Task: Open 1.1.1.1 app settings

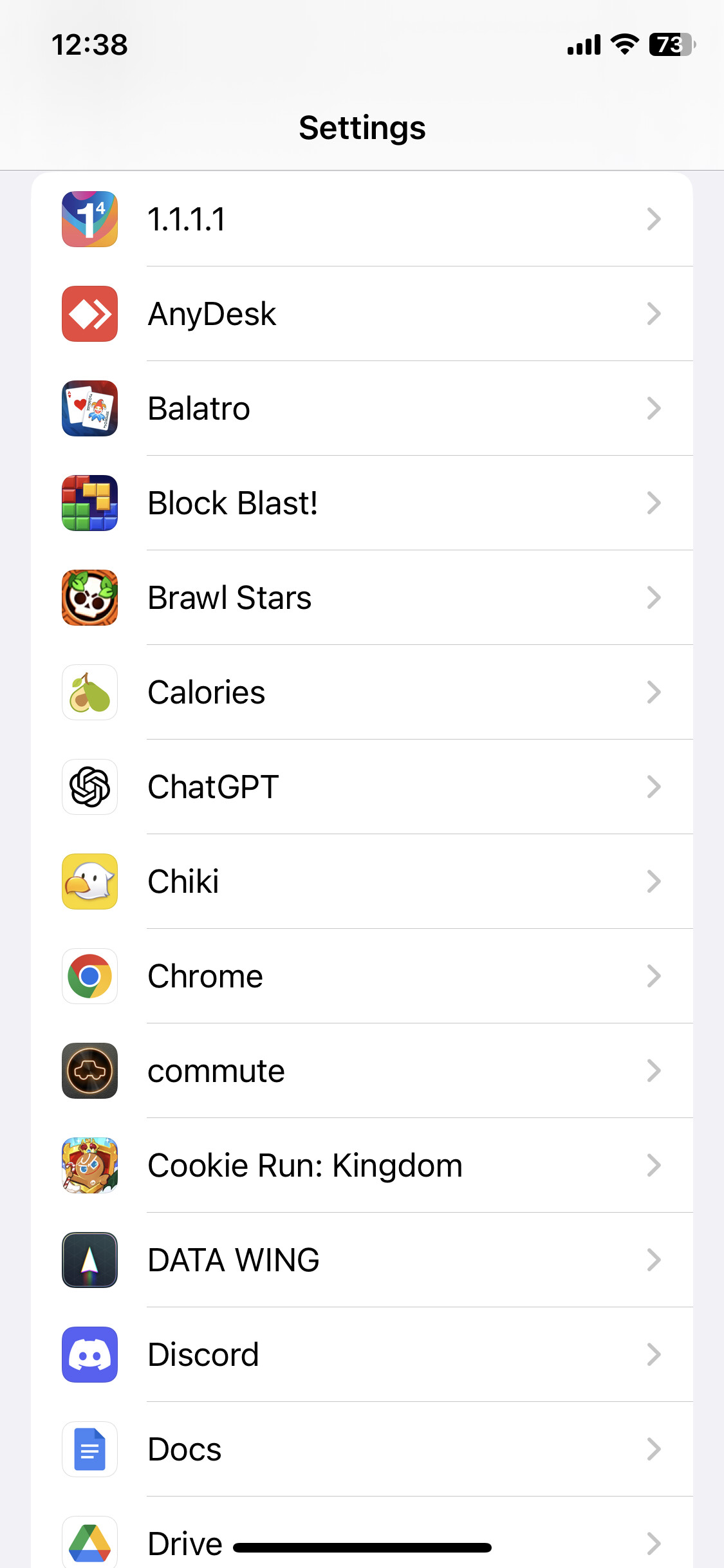Action: 362,219
